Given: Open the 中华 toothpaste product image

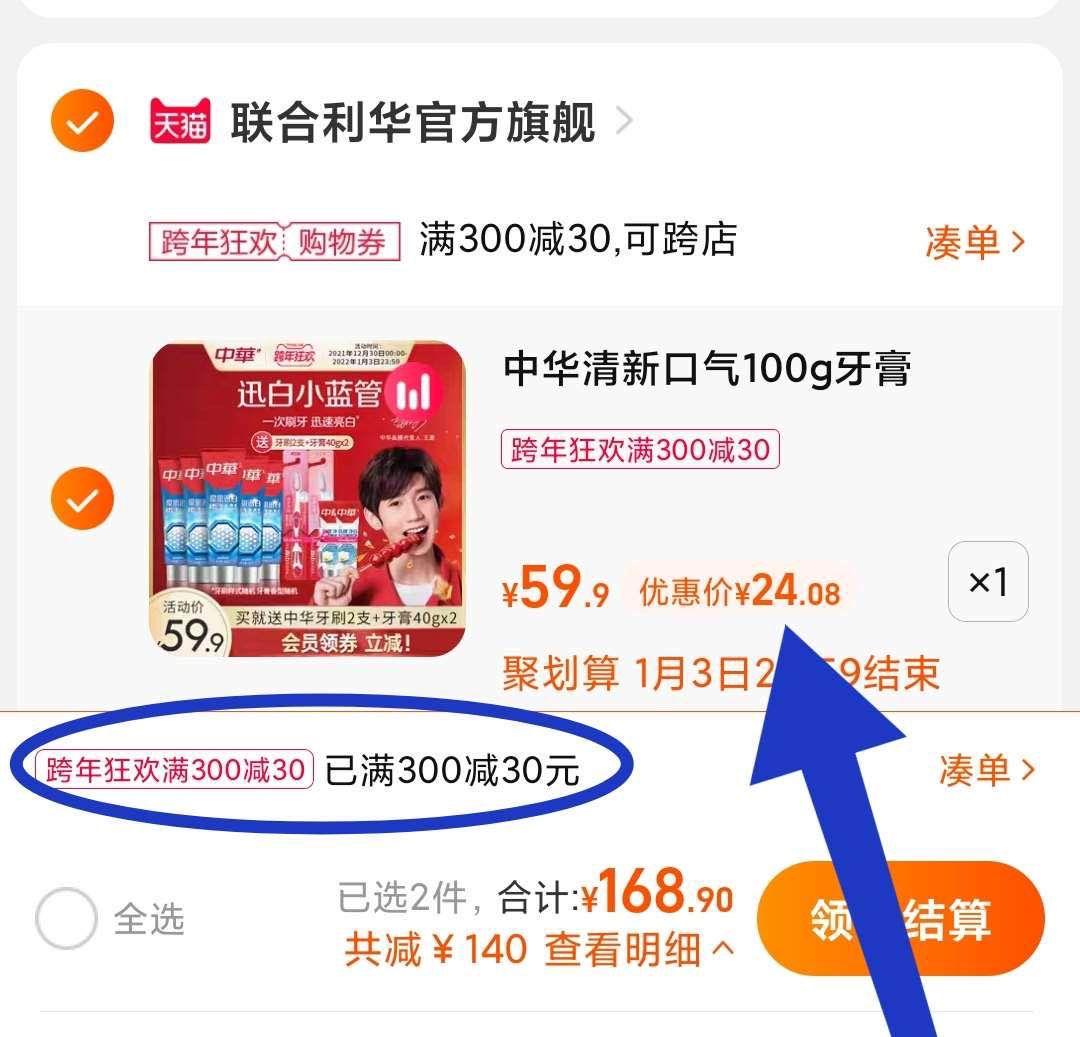Looking at the screenshot, I should click(x=308, y=498).
